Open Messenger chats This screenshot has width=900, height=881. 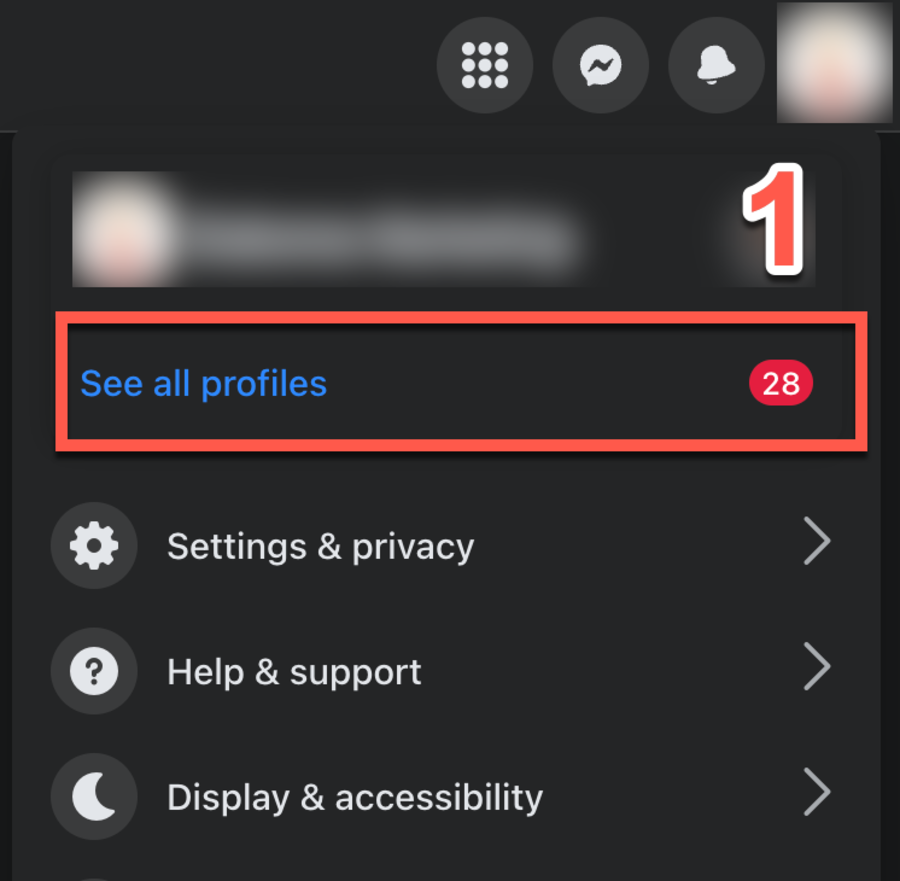click(x=601, y=66)
